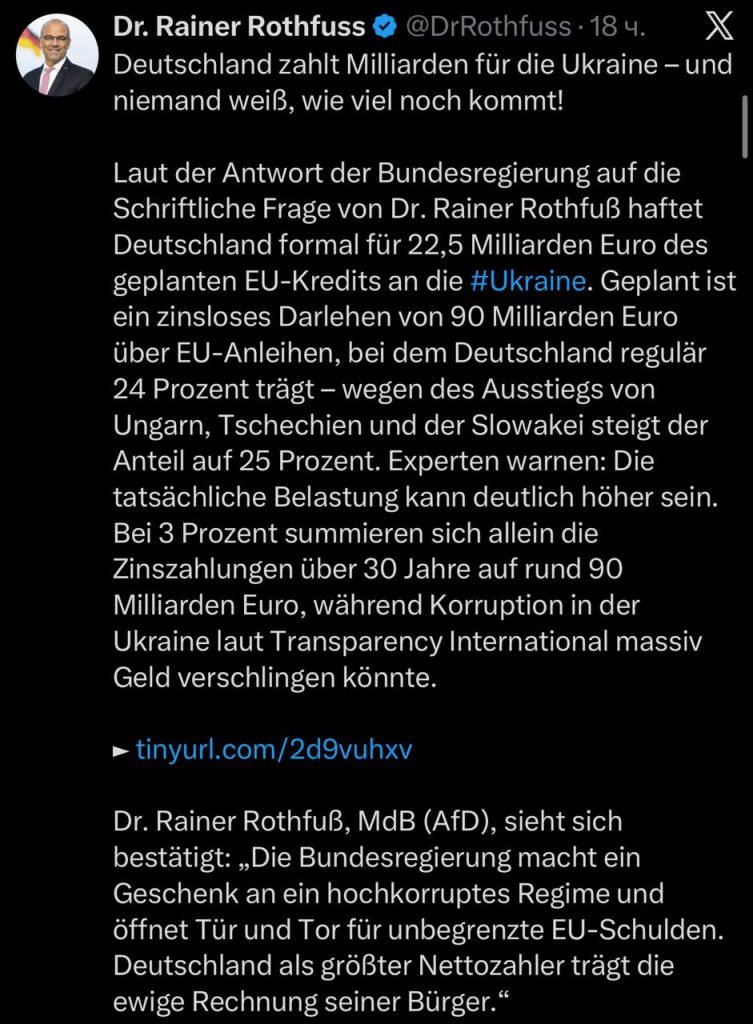Tap the X logo to view on X
Screen dimensions: 753x1024
pos(718,27)
